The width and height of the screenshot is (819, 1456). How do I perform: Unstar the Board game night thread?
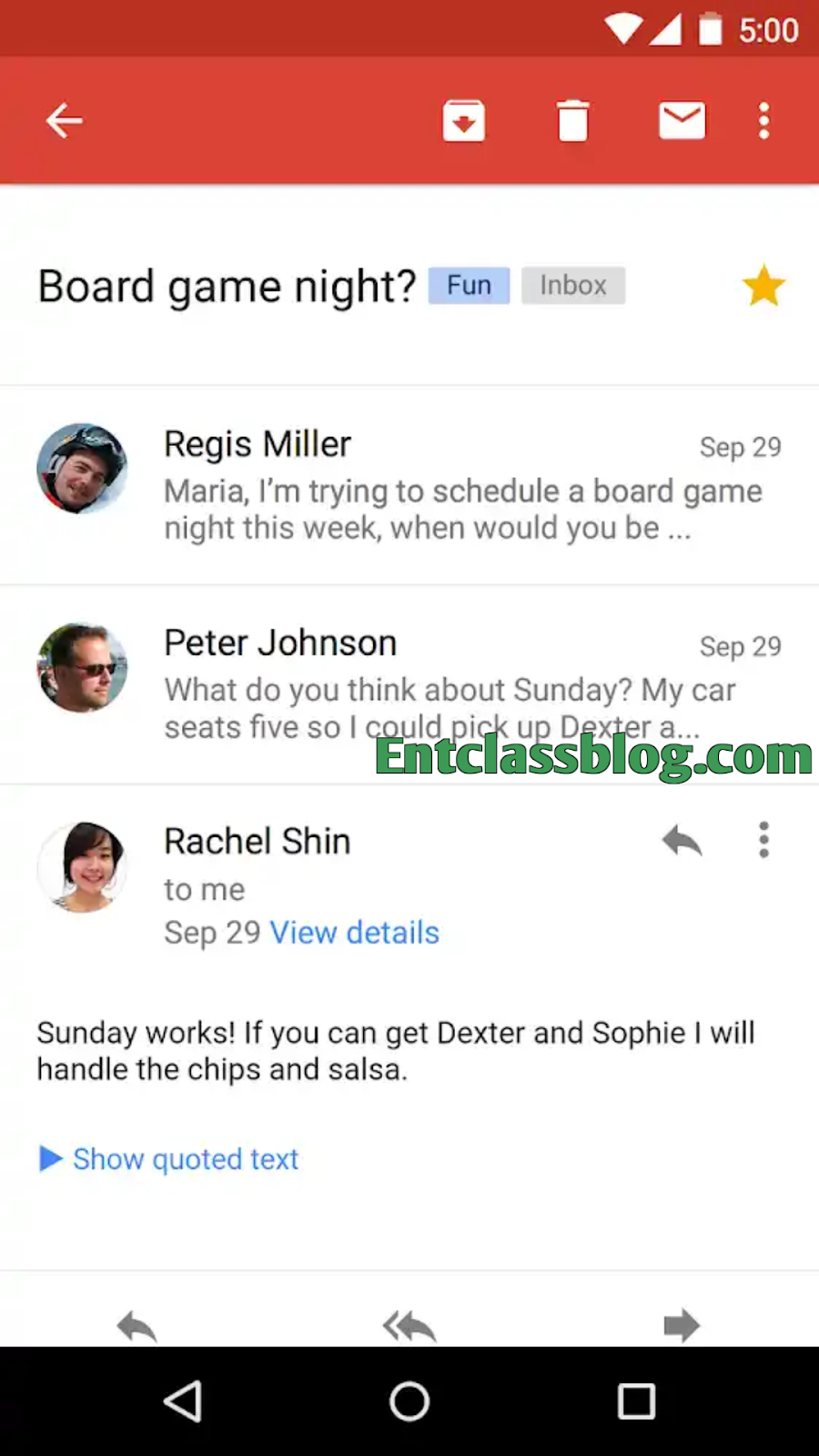(763, 286)
